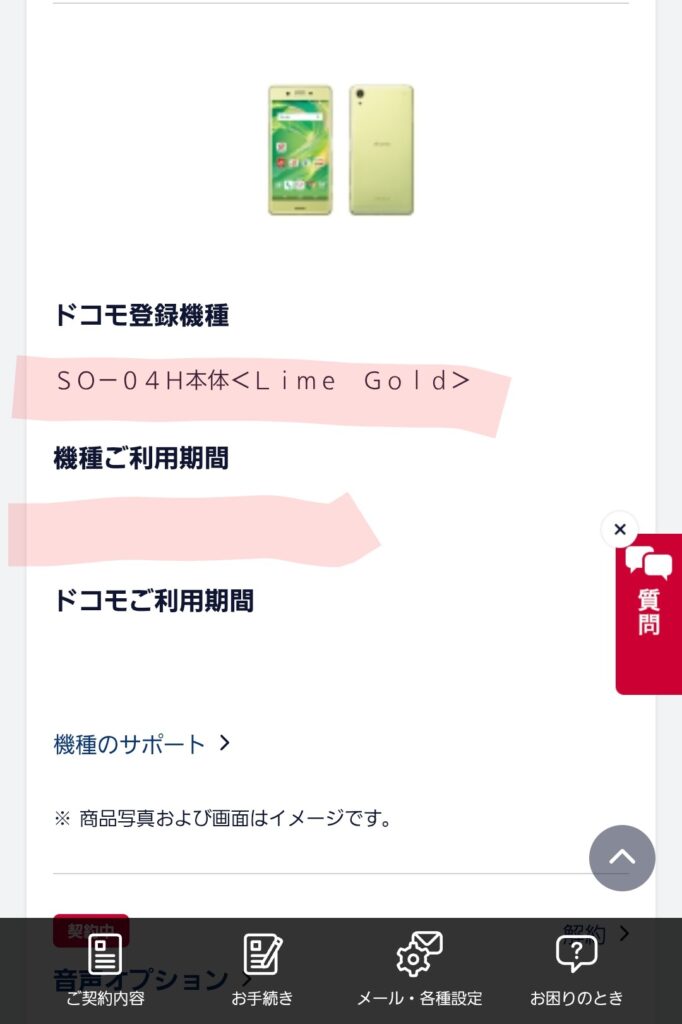Open the 質問 chat button

(649, 612)
